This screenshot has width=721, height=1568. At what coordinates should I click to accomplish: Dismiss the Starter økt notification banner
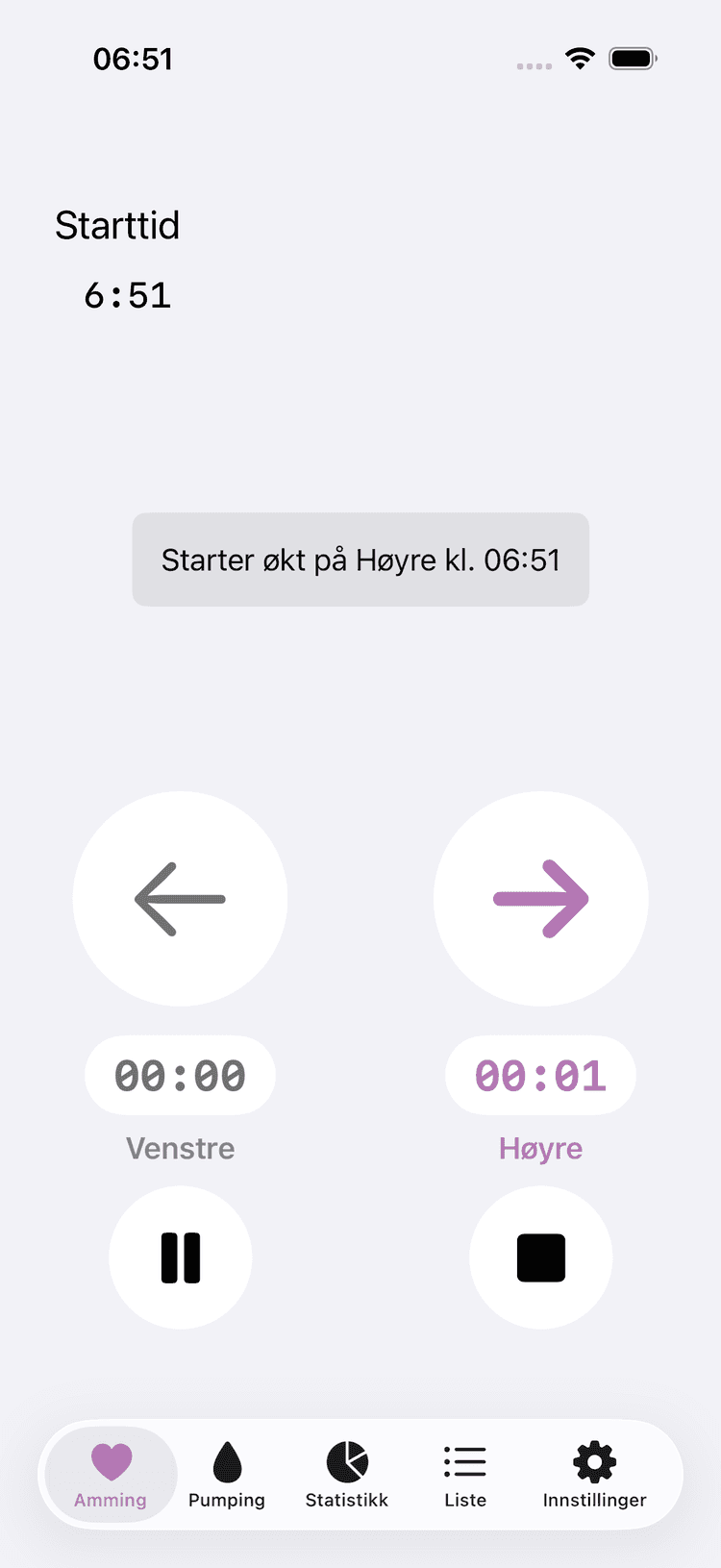[360, 560]
